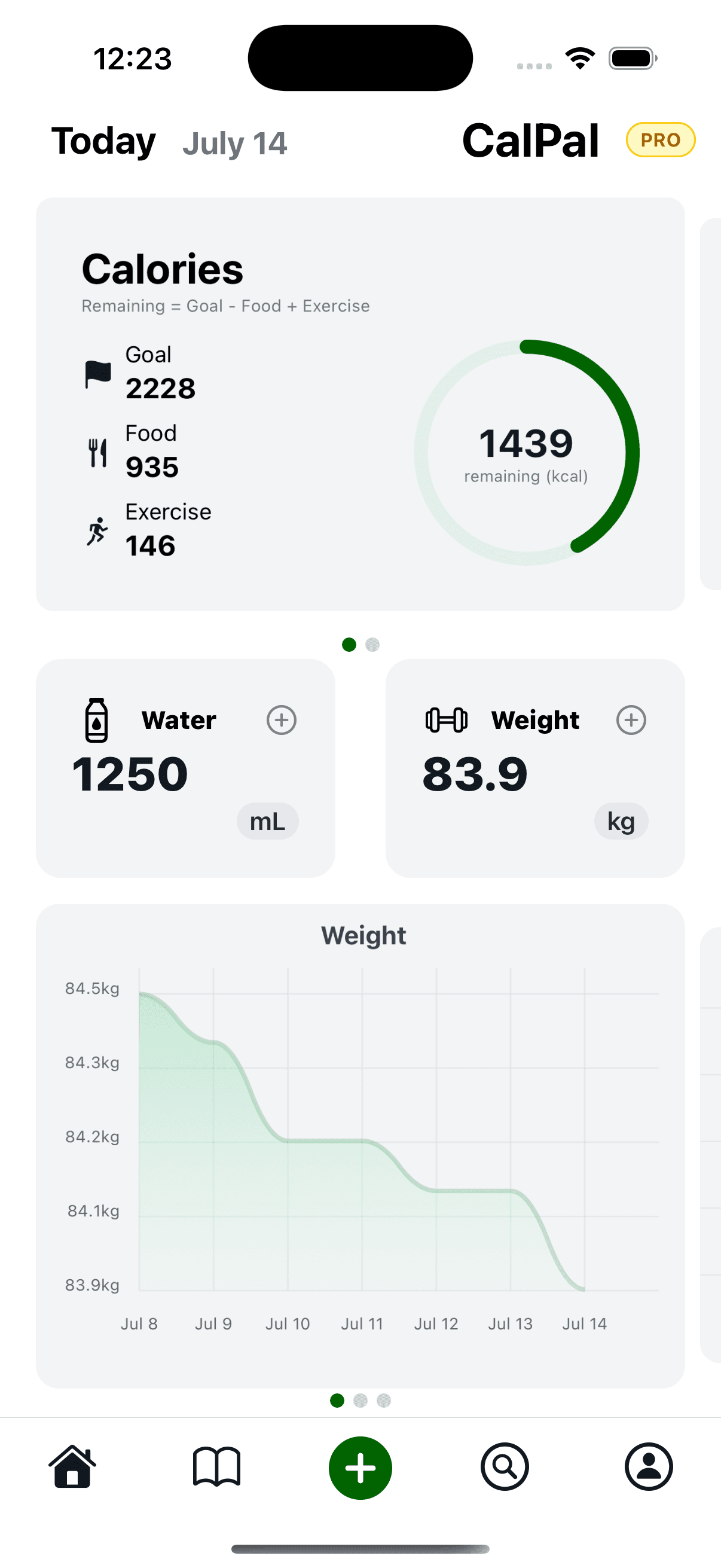
Task: Add a weight entry with the plus button
Action: click(x=631, y=719)
